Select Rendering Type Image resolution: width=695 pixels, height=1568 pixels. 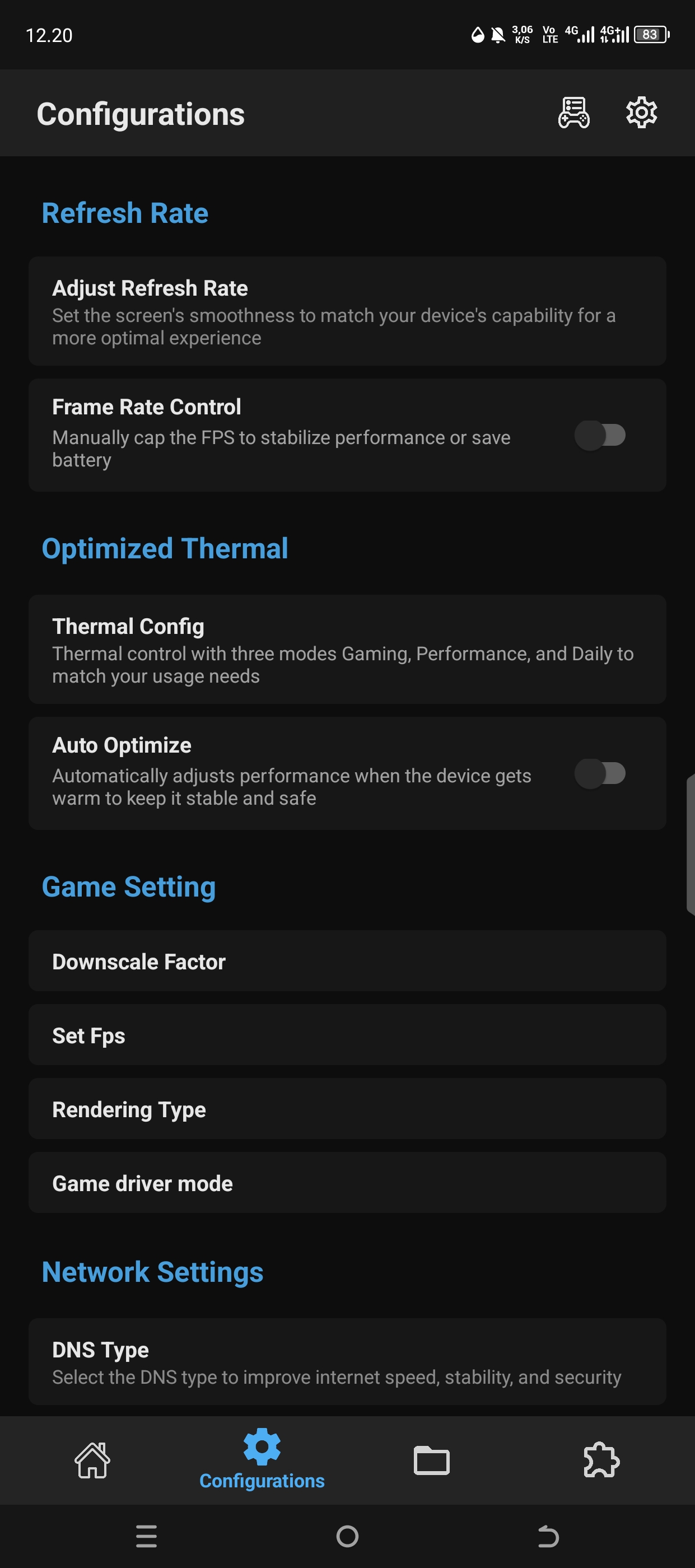[347, 1109]
